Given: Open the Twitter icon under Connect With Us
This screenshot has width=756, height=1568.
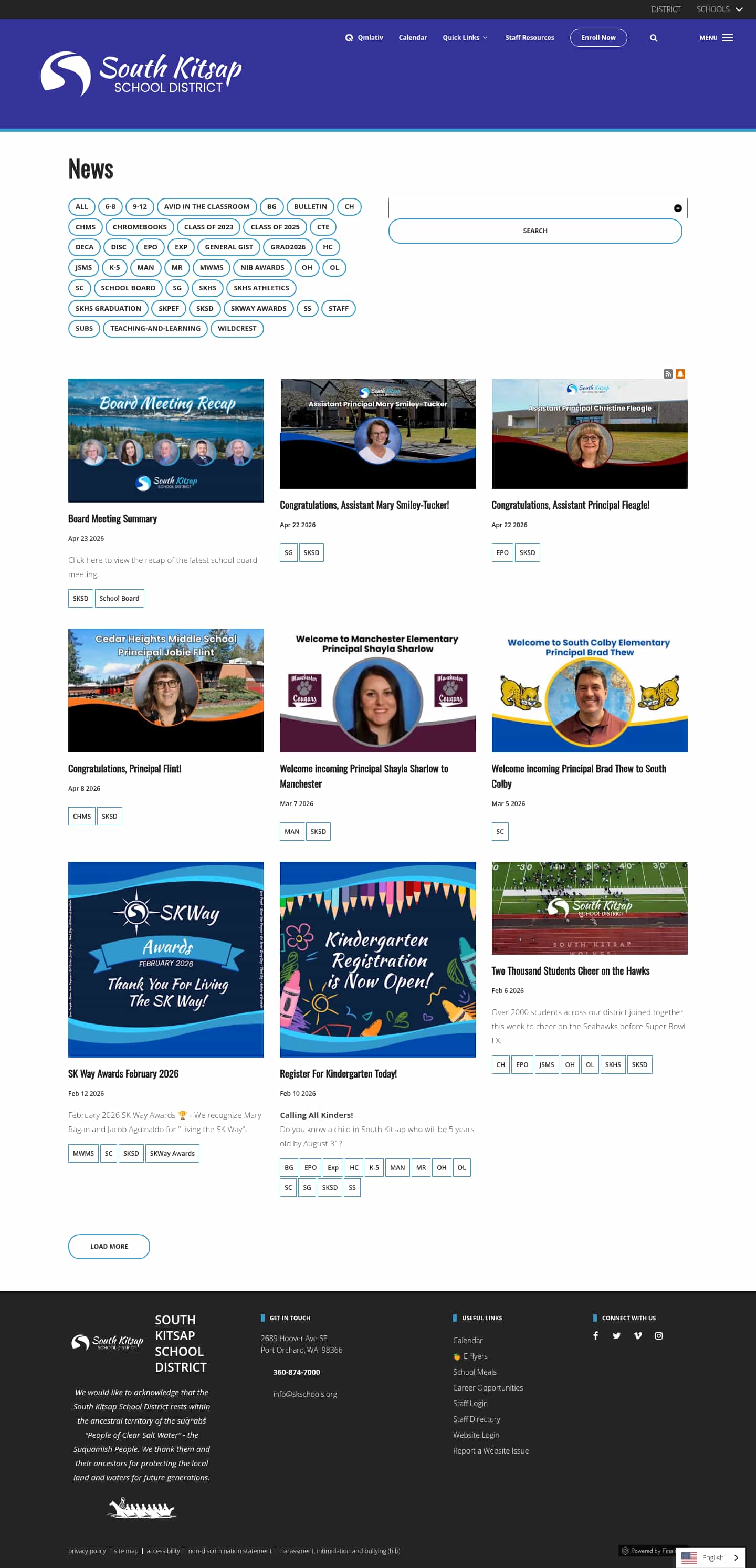Looking at the screenshot, I should (x=616, y=1335).
